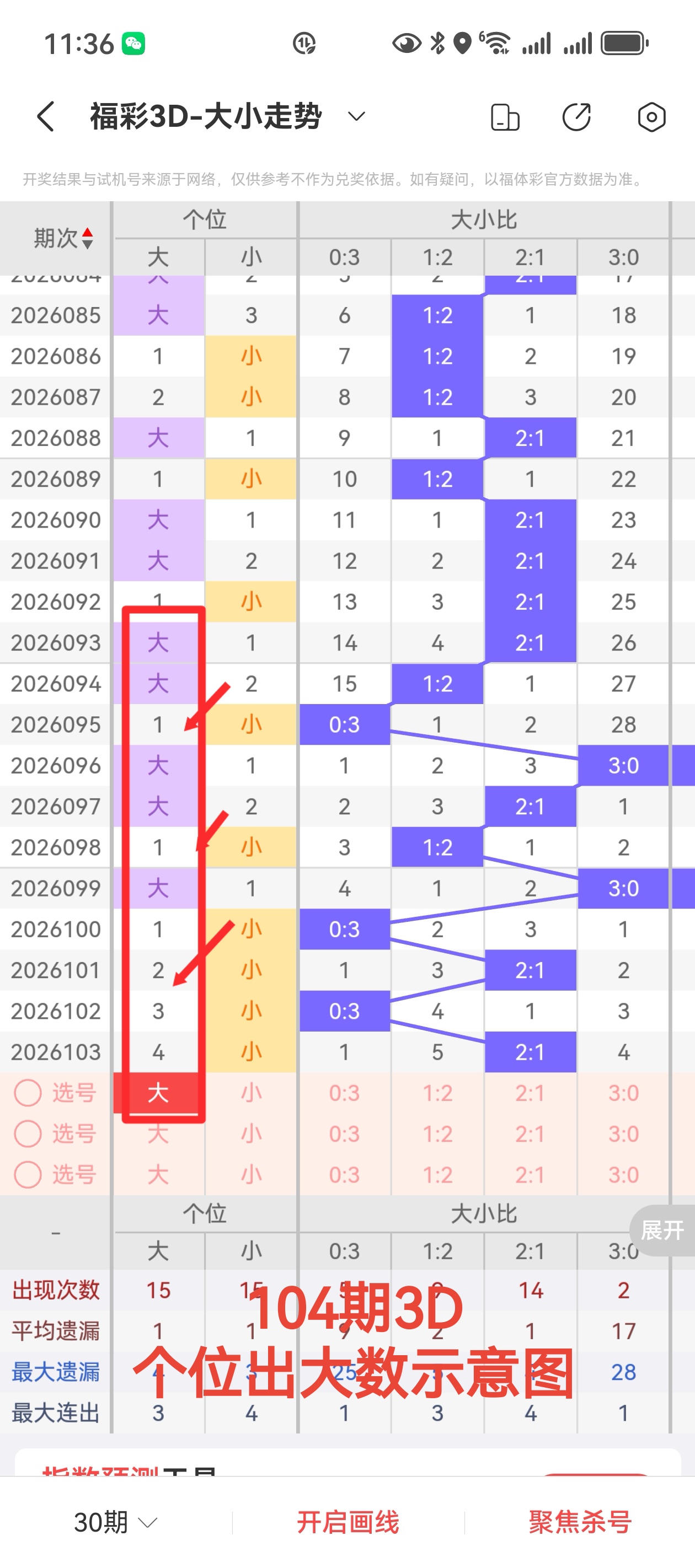
Task: Tap the screen orientation icon in header
Action: [x=505, y=117]
